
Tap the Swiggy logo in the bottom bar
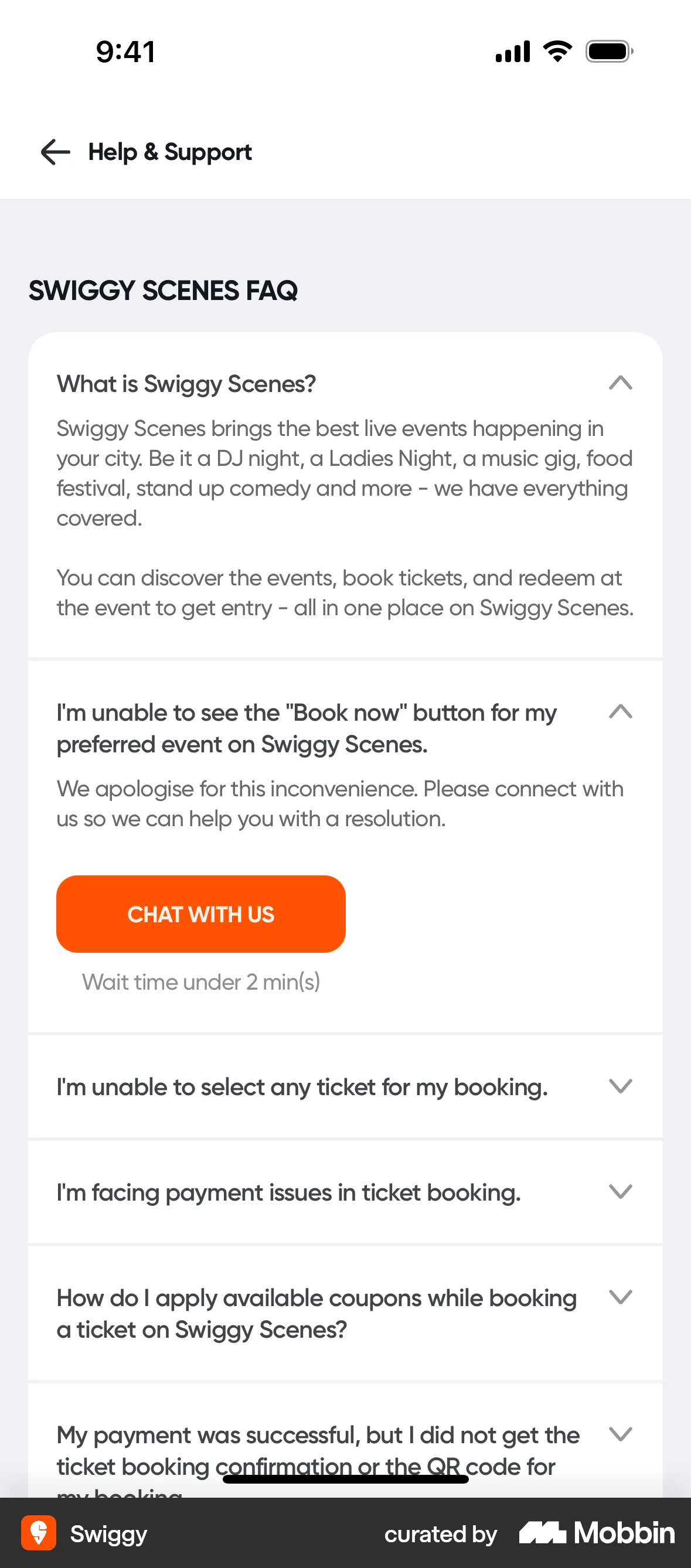point(108,1534)
